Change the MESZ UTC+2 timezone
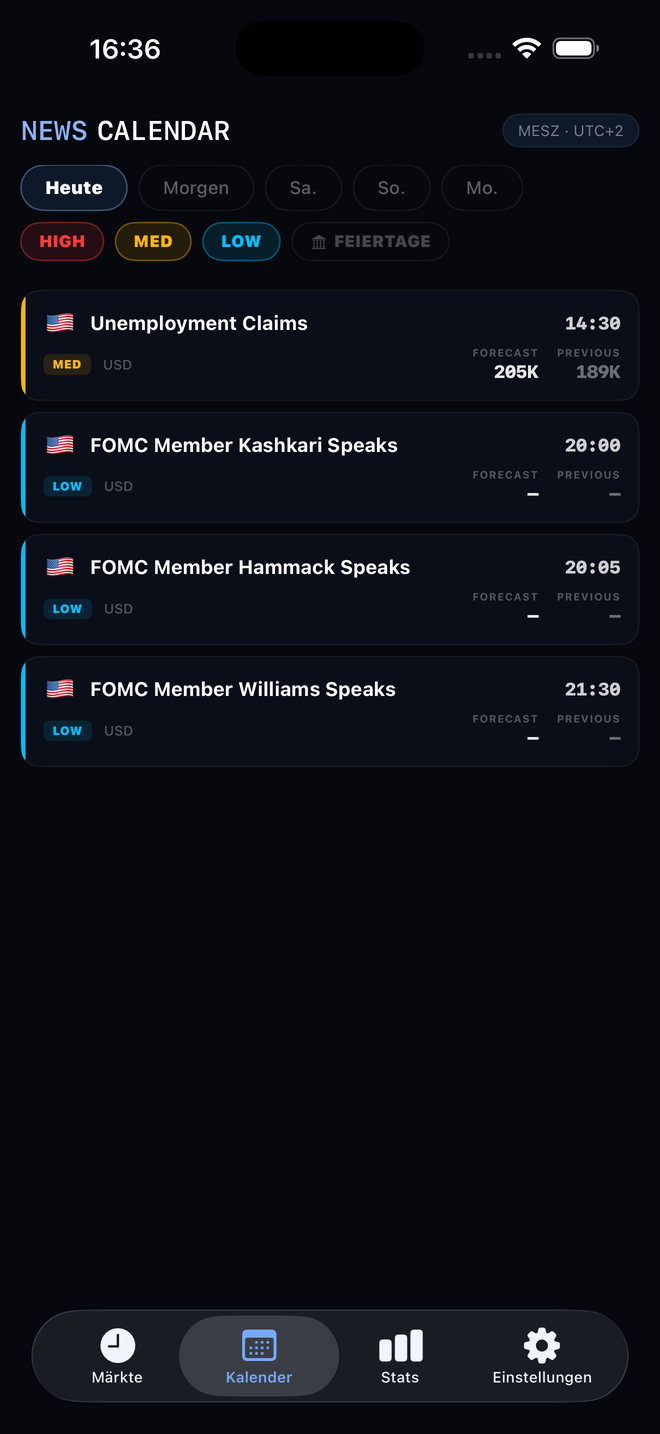This screenshot has width=660, height=1434. click(x=570, y=131)
